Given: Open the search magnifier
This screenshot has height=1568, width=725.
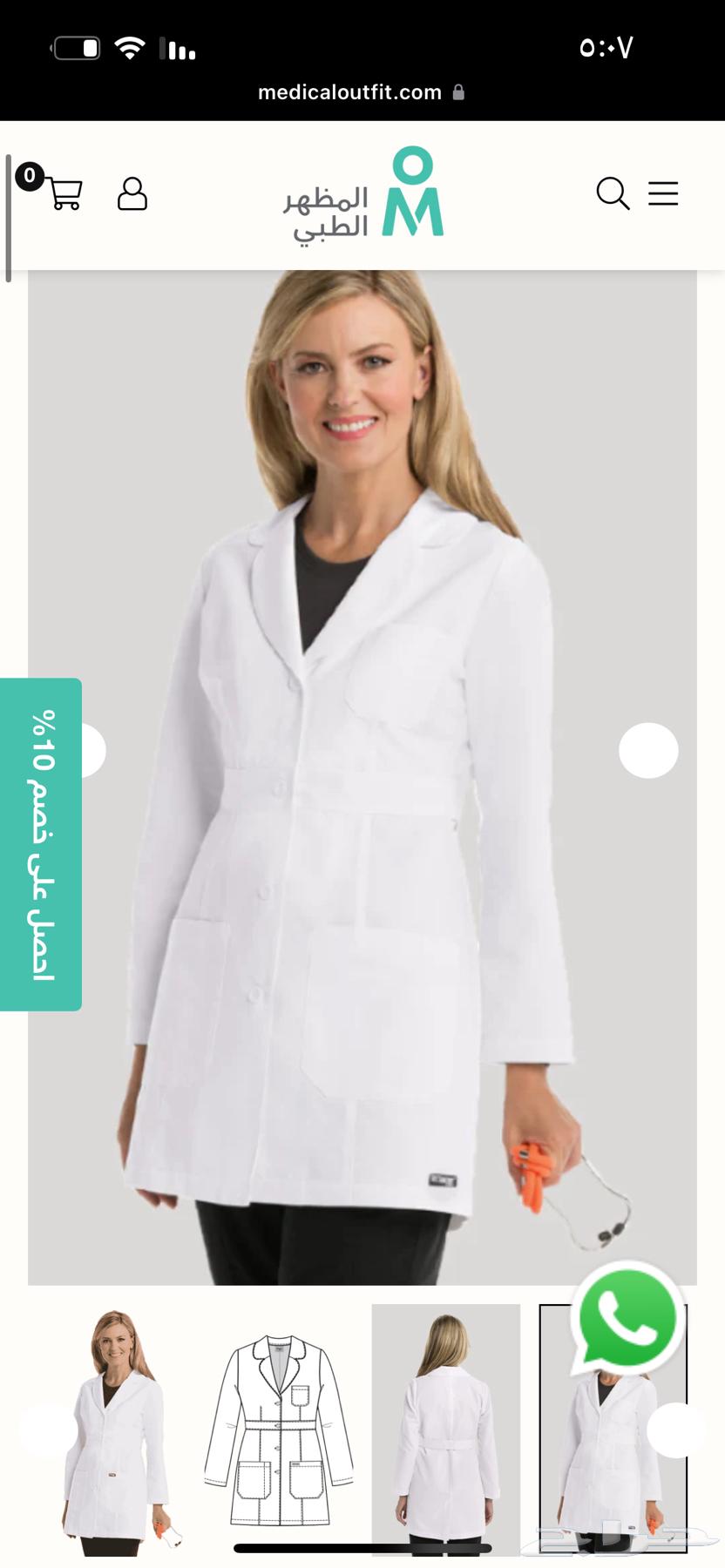Looking at the screenshot, I should [612, 193].
